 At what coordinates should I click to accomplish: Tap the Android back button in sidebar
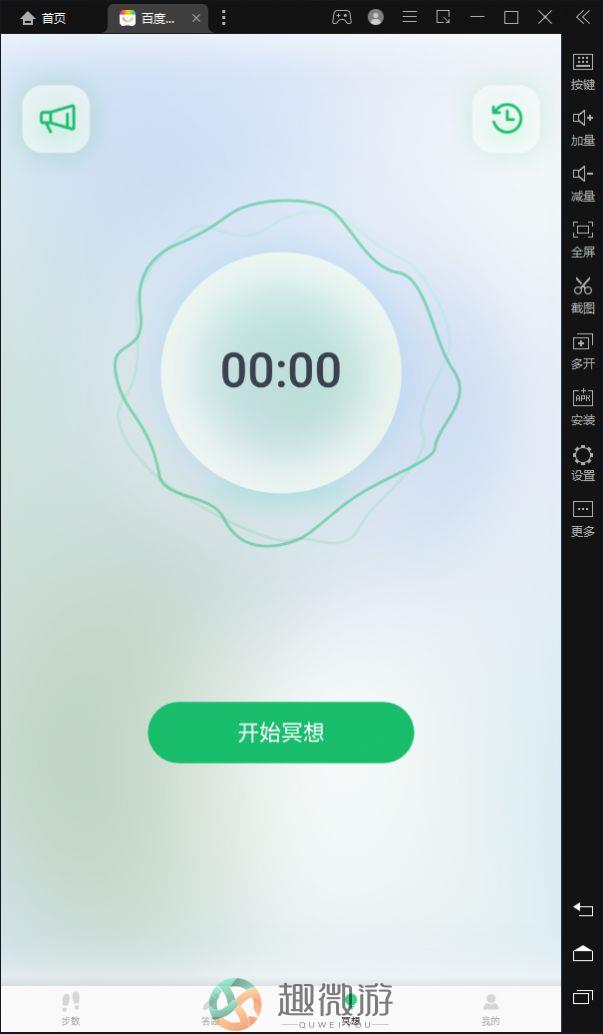point(583,909)
